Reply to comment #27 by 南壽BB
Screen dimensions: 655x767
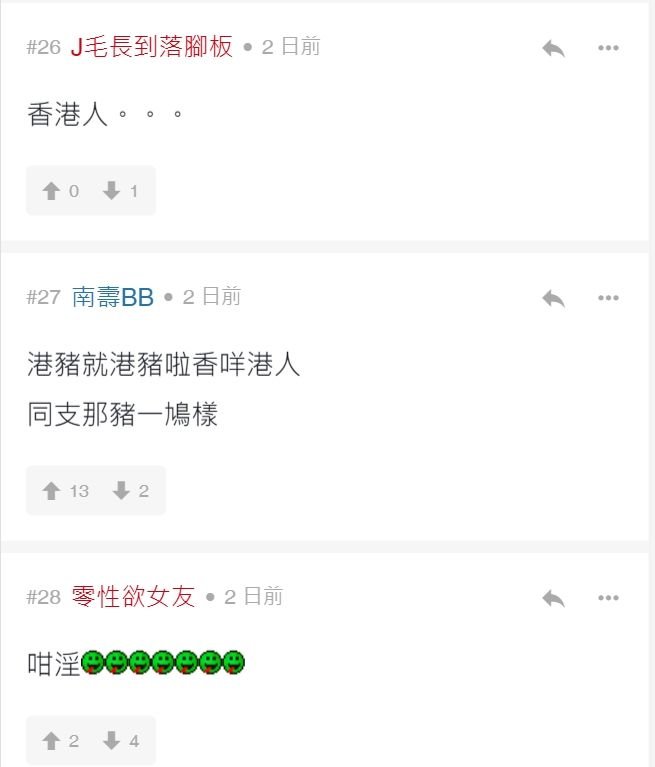click(553, 298)
